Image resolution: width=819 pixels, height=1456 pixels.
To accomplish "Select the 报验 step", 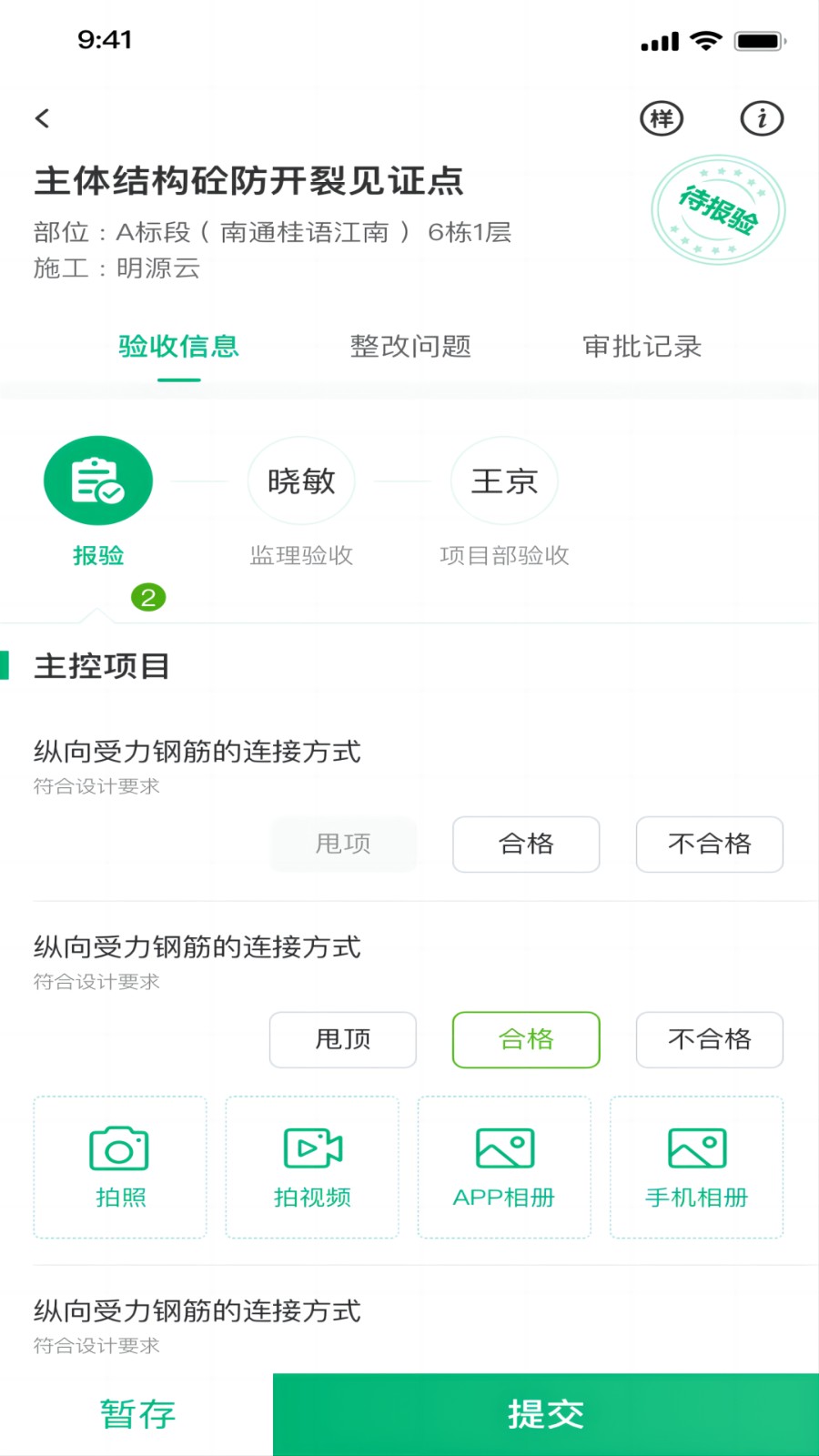I will [x=98, y=482].
